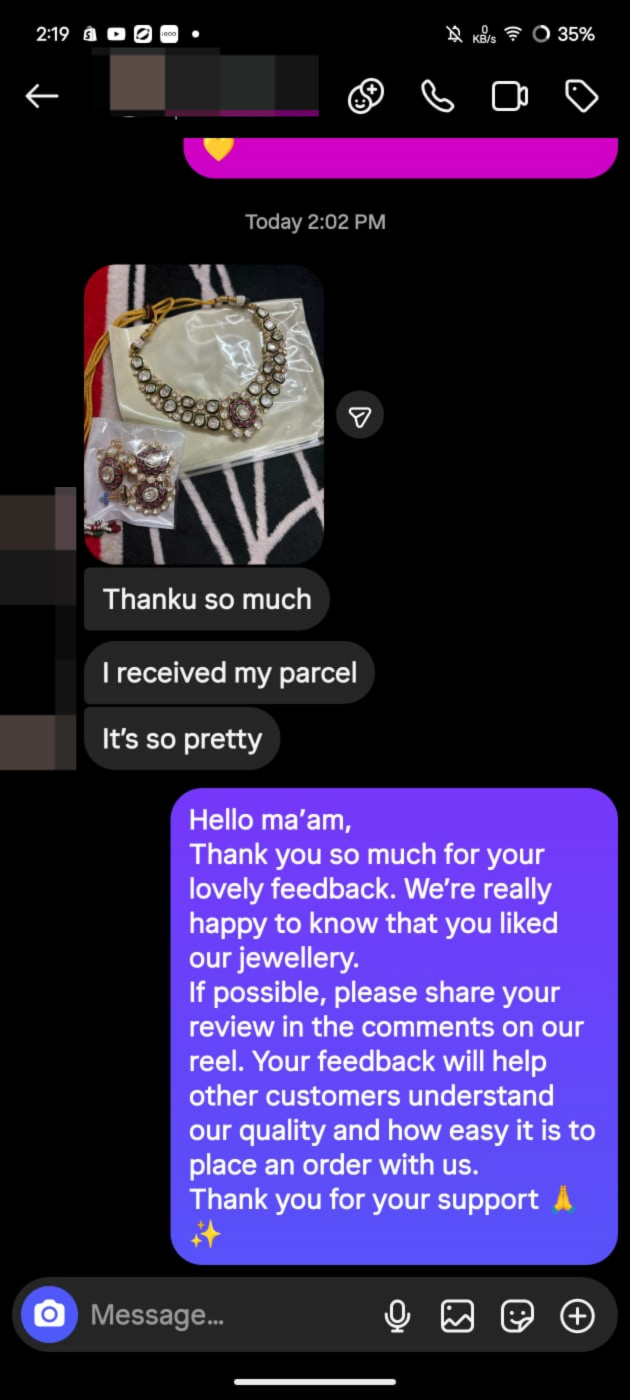Open the necklace photo message
This screenshot has width=630, height=1400.
tap(204, 414)
